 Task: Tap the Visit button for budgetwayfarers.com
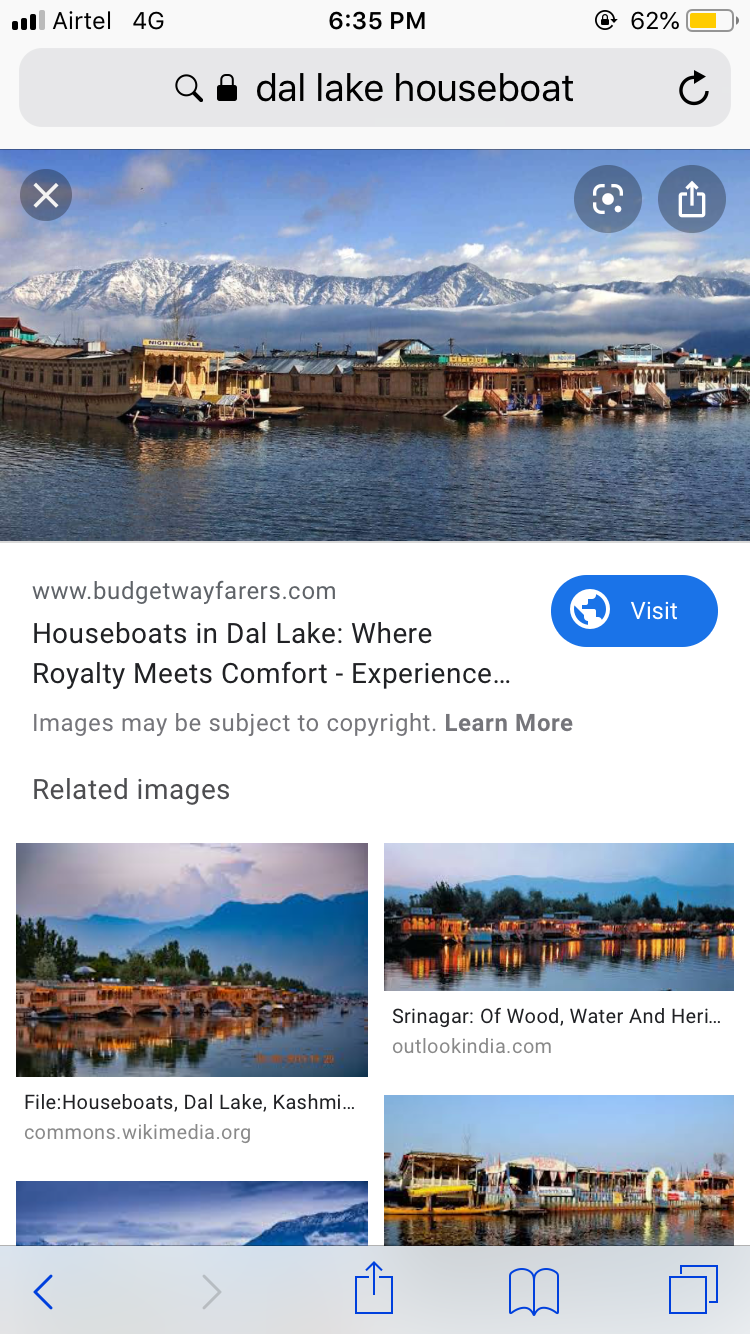634,611
